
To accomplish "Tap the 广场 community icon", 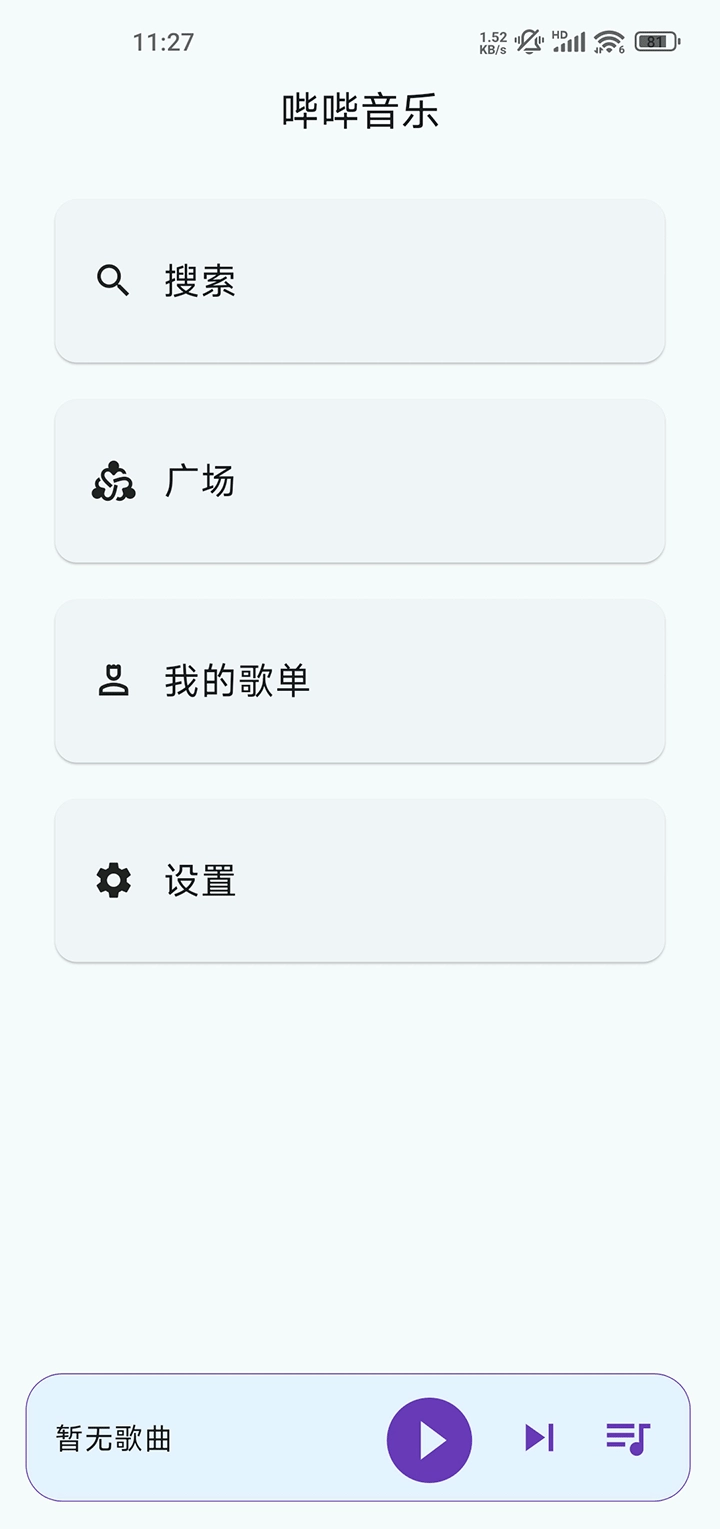I will pos(113,480).
